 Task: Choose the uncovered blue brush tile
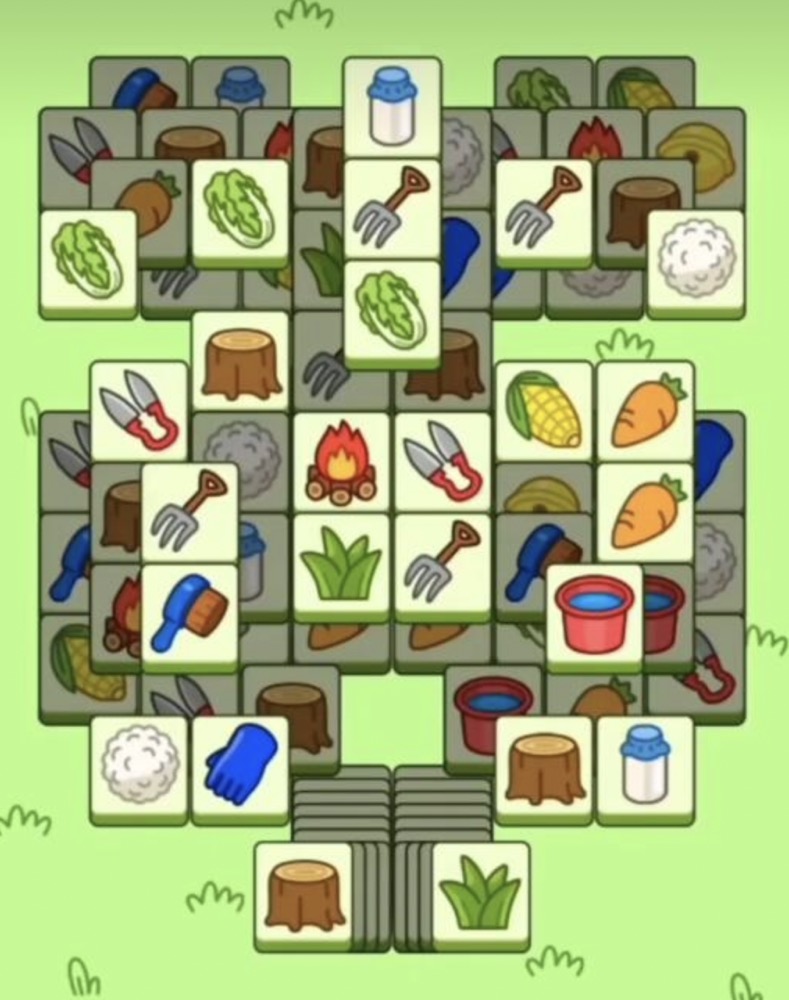pyautogui.click(x=190, y=615)
